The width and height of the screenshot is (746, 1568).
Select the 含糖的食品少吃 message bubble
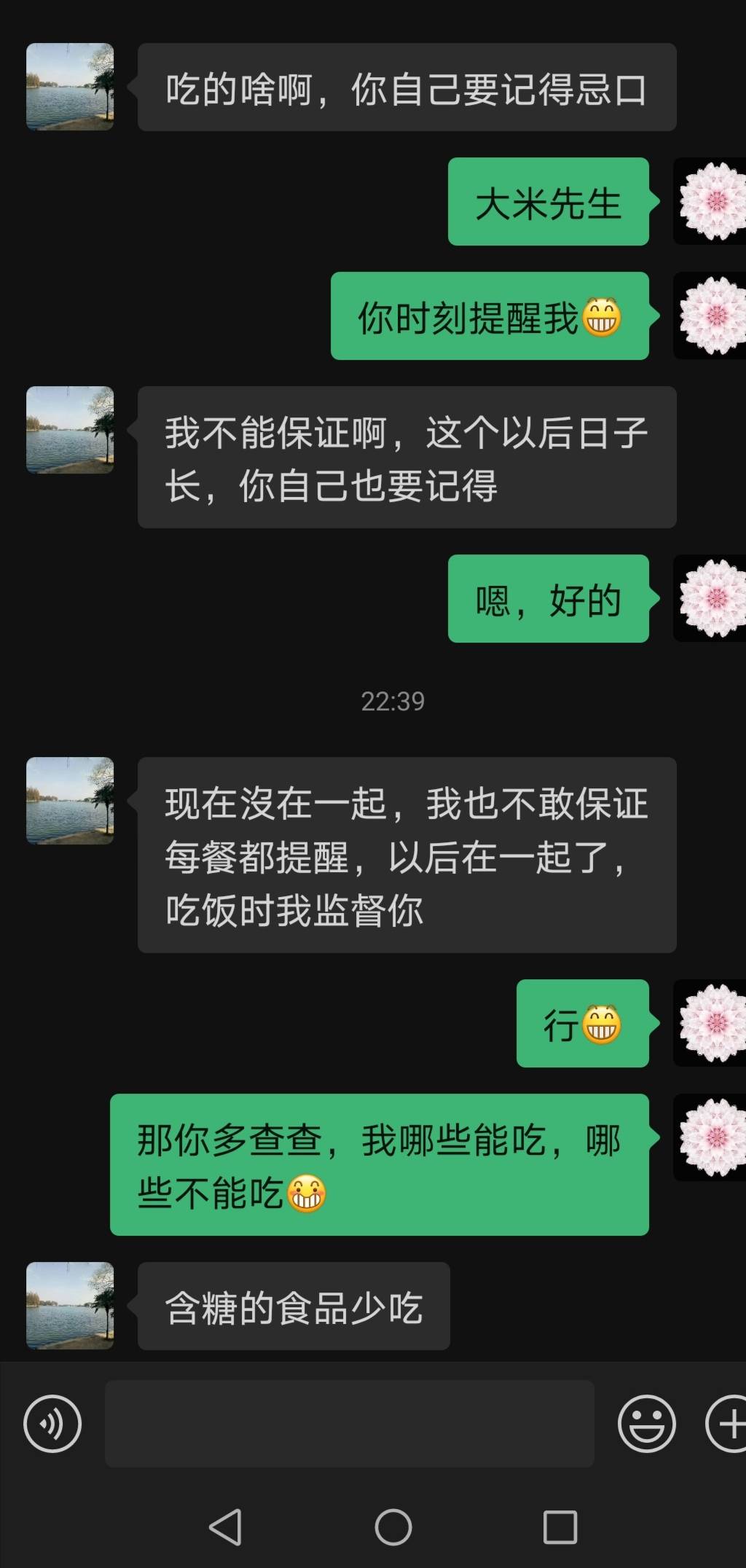pos(291,1306)
